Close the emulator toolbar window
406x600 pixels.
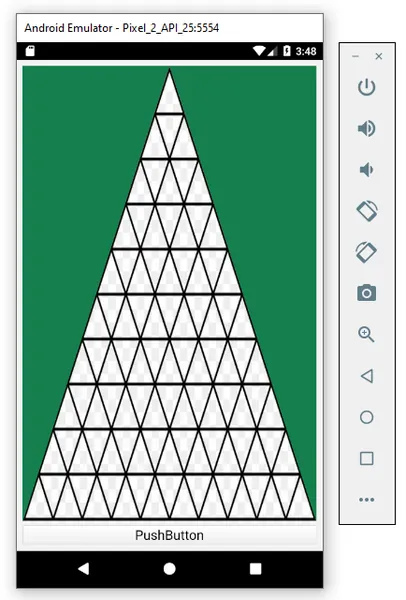[x=379, y=56]
